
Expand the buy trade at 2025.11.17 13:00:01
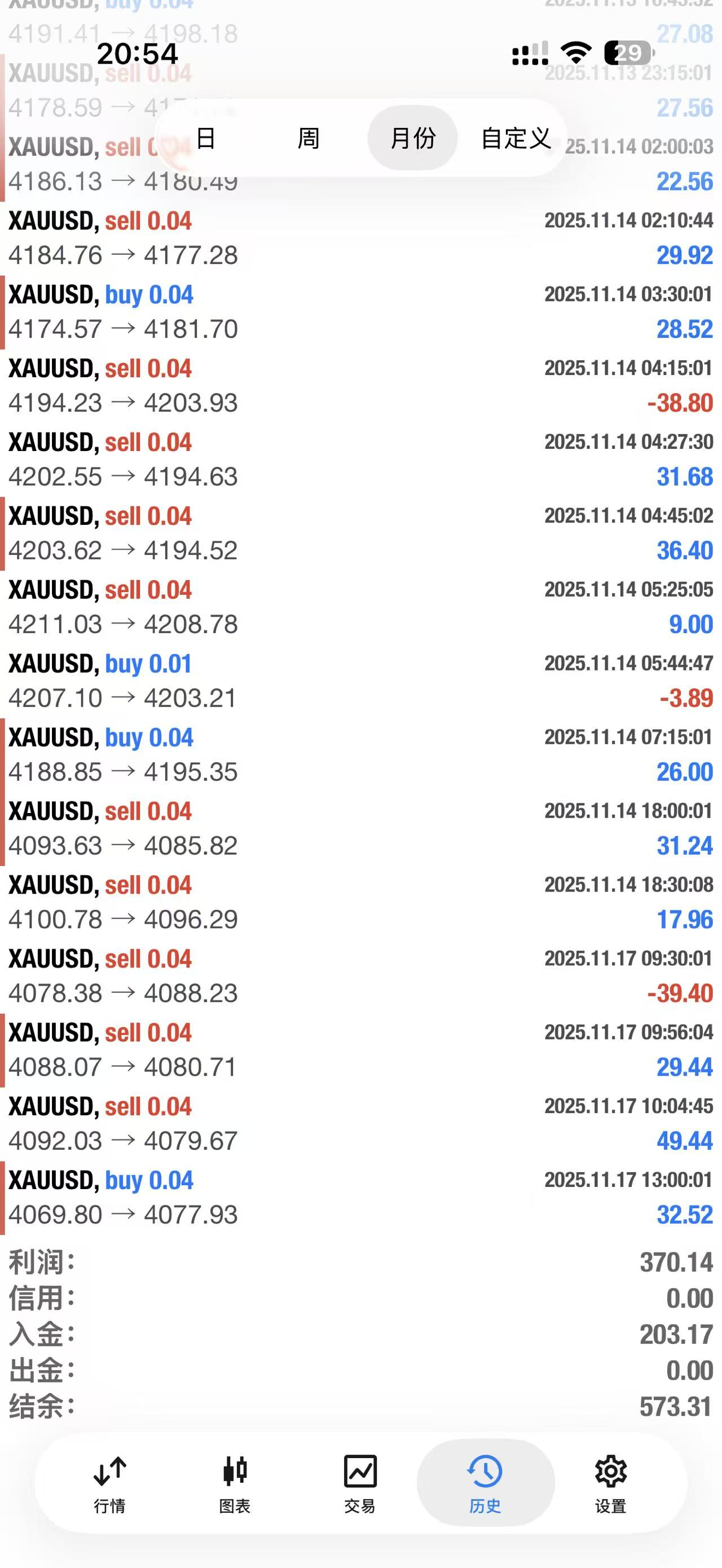[360, 1198]
